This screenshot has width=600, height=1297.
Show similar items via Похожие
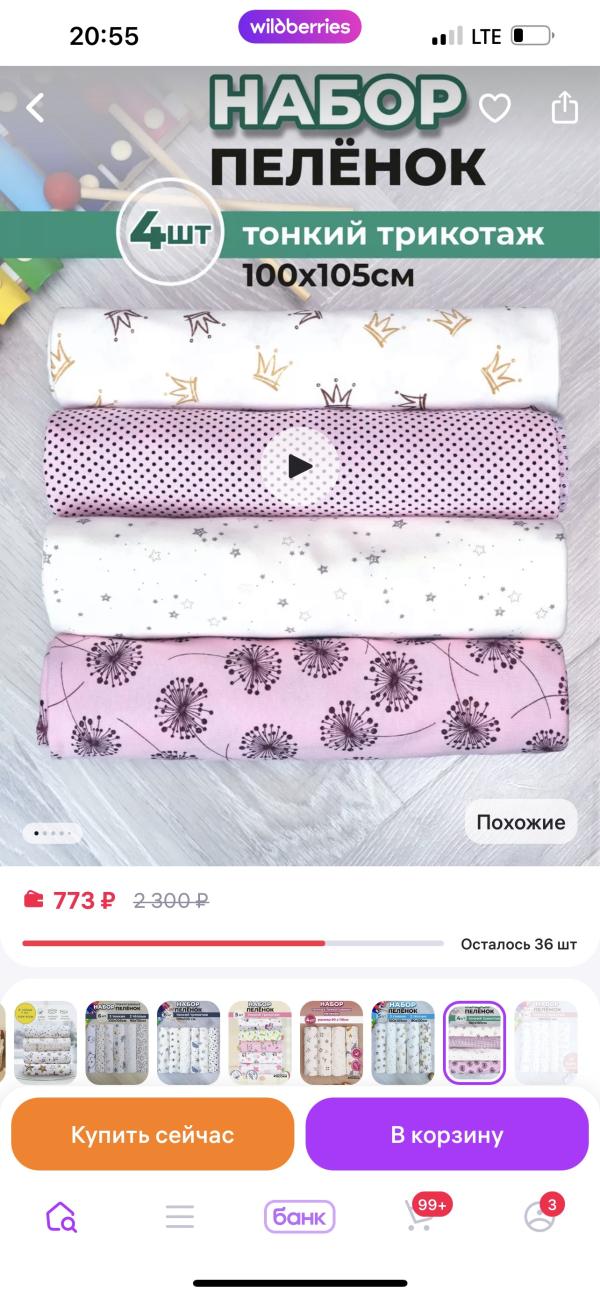(520, 822)
